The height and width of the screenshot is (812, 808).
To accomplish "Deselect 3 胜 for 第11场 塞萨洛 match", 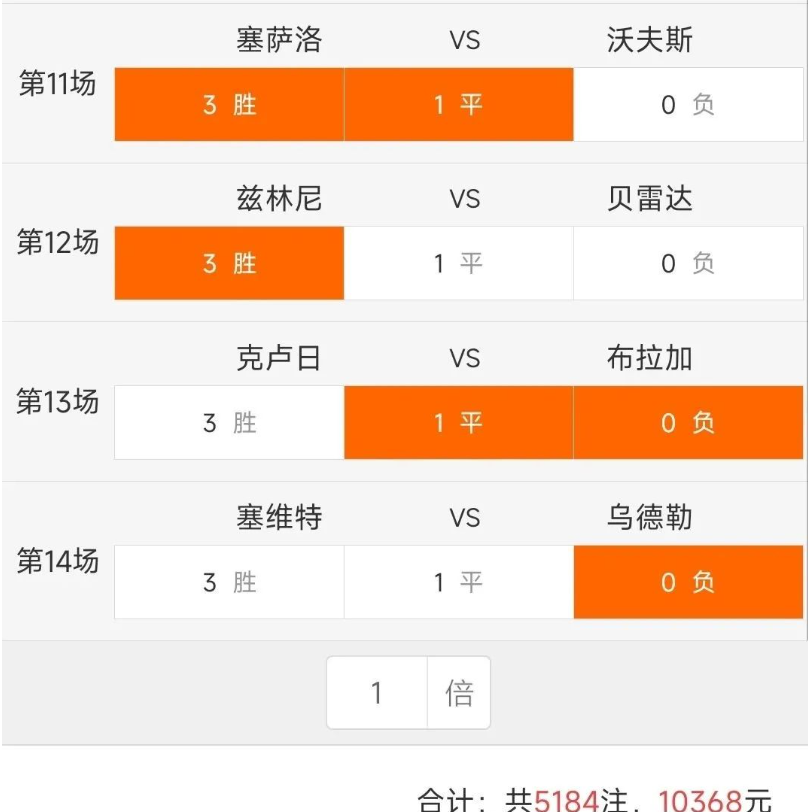I will pos(229,105).
